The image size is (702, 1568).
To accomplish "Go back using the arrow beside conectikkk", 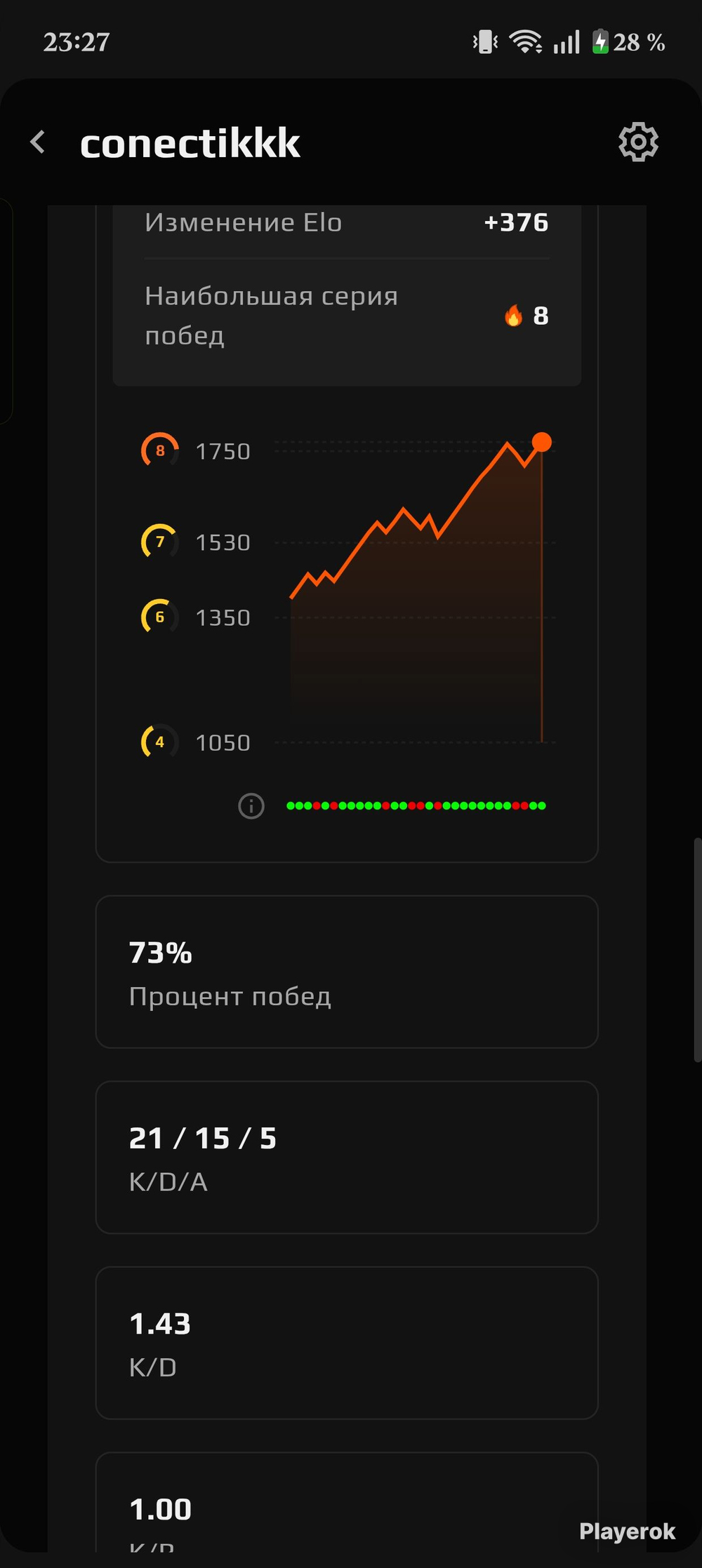I will click(x=38, y=142).
